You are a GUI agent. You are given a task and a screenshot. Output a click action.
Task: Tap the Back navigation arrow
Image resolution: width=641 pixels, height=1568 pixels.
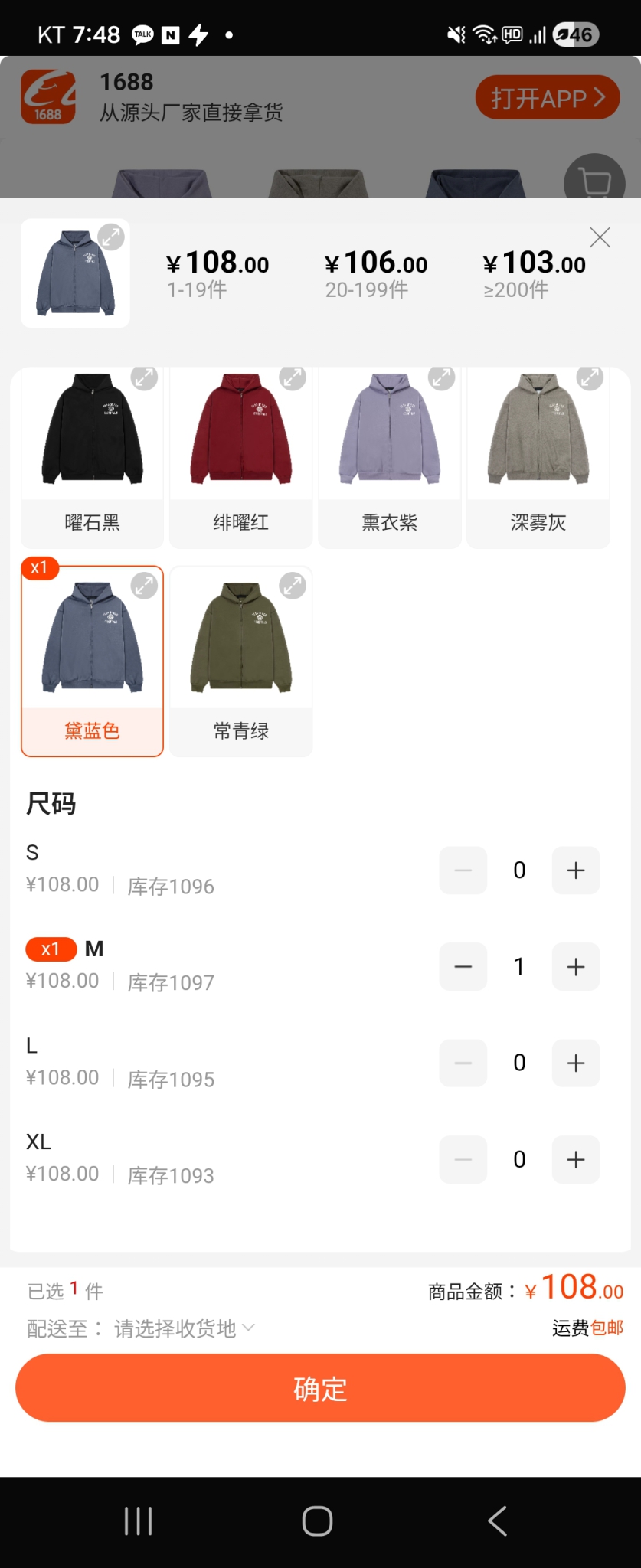pyautogui.click(x=497, y=1521)
